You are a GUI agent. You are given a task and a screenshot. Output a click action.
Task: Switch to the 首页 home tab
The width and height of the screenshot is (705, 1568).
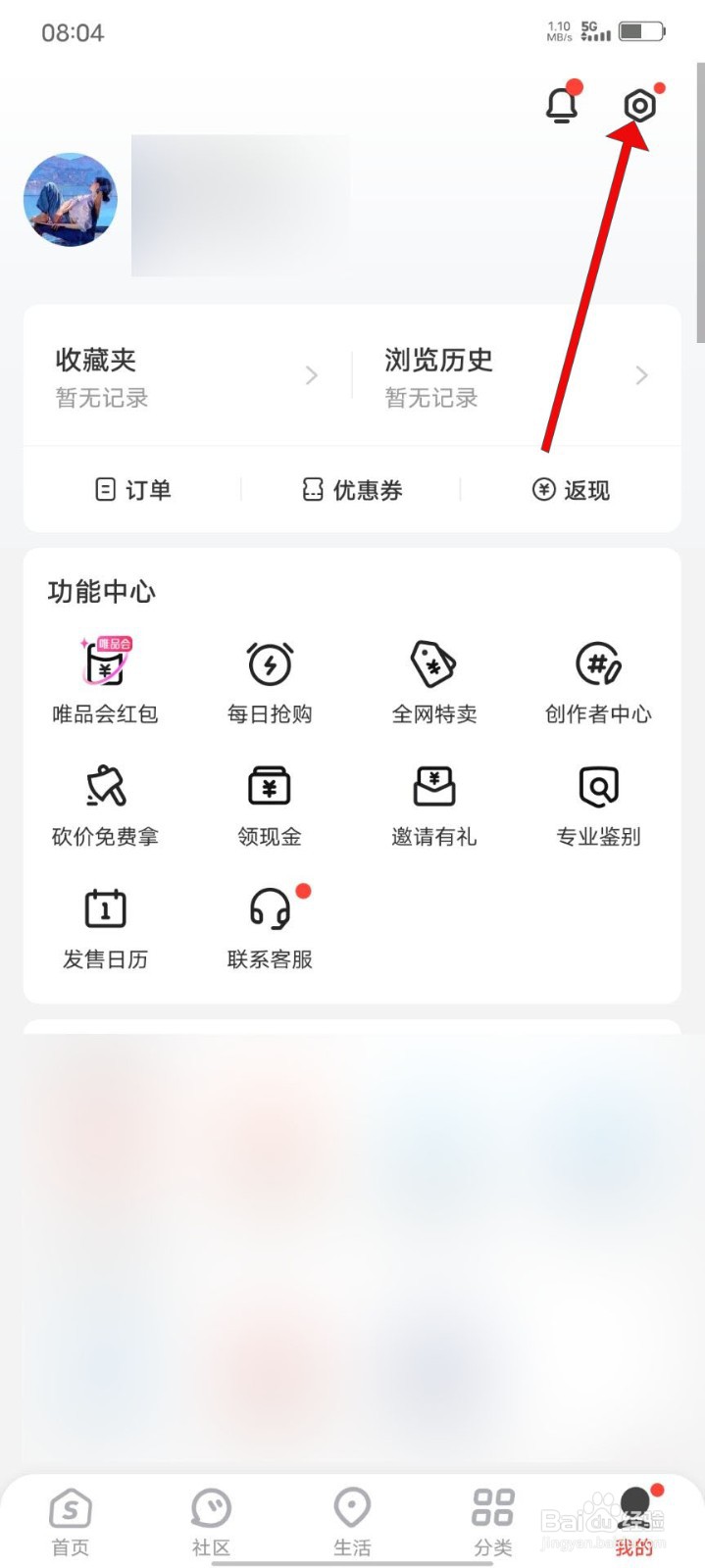(x=71, y=1522)
